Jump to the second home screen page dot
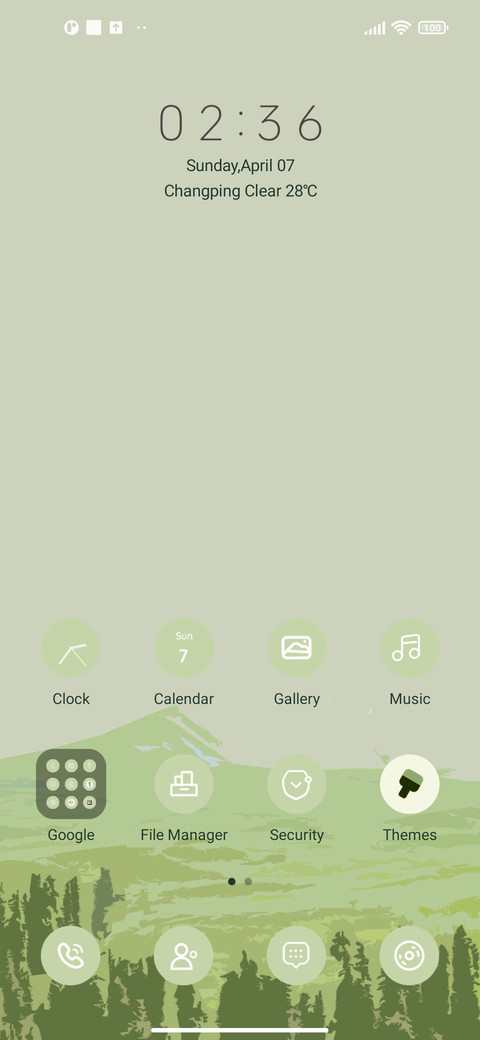480x1040 pixels. click(248, 881)
